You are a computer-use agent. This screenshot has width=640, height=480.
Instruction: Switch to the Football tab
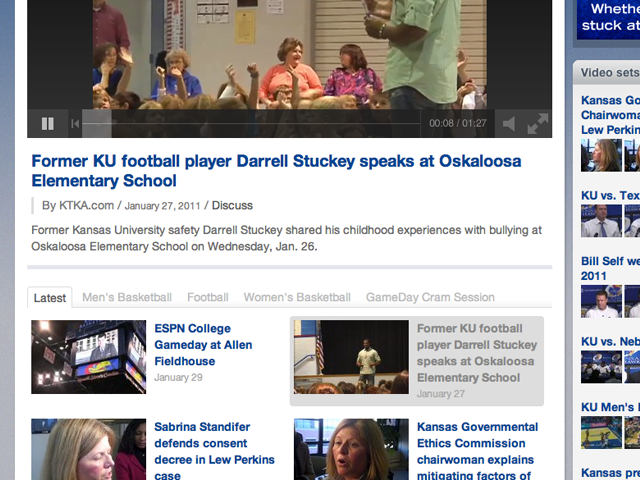coord(208,297)
